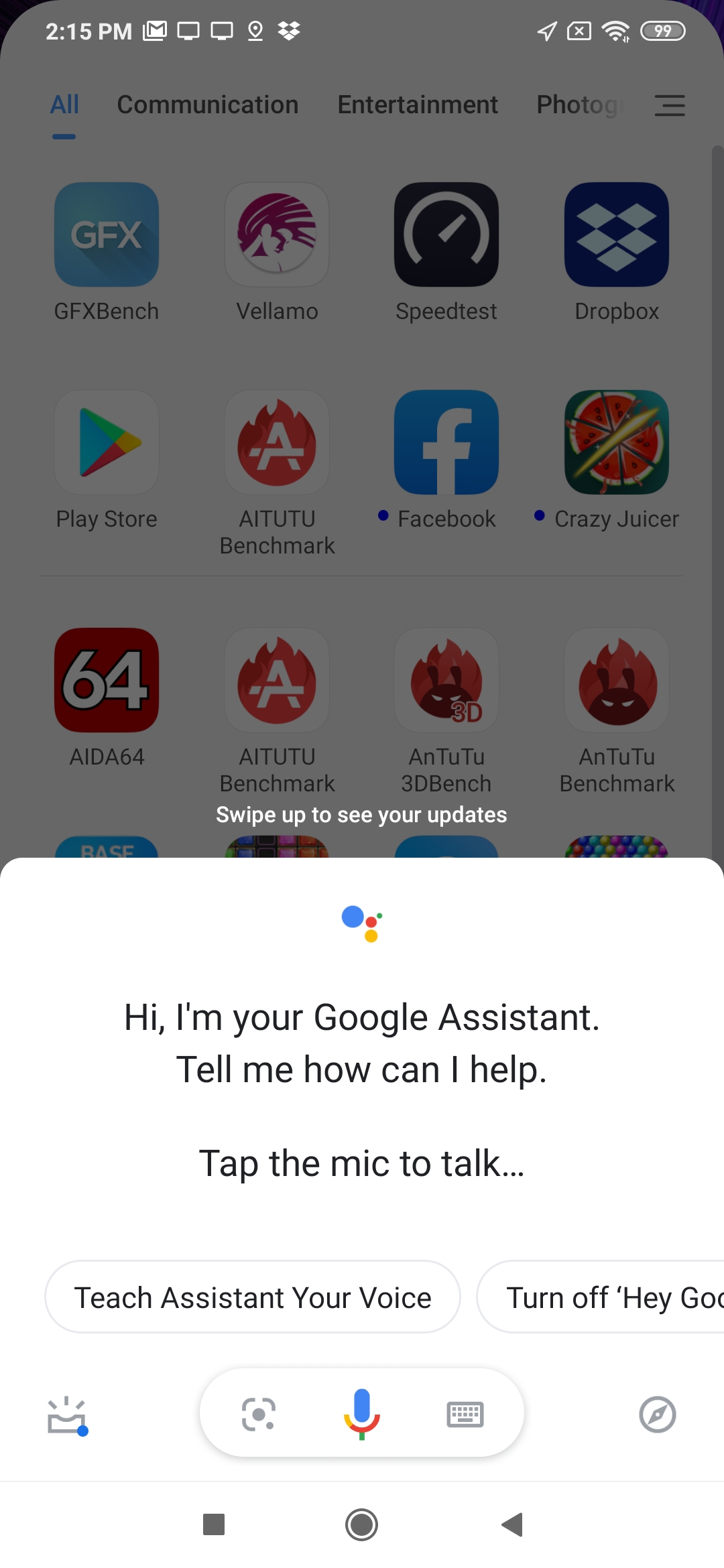Screen dimensions: 724x1568
Task: Select the Turn off 'Hey Google' chip
Action: point(601,1297)
